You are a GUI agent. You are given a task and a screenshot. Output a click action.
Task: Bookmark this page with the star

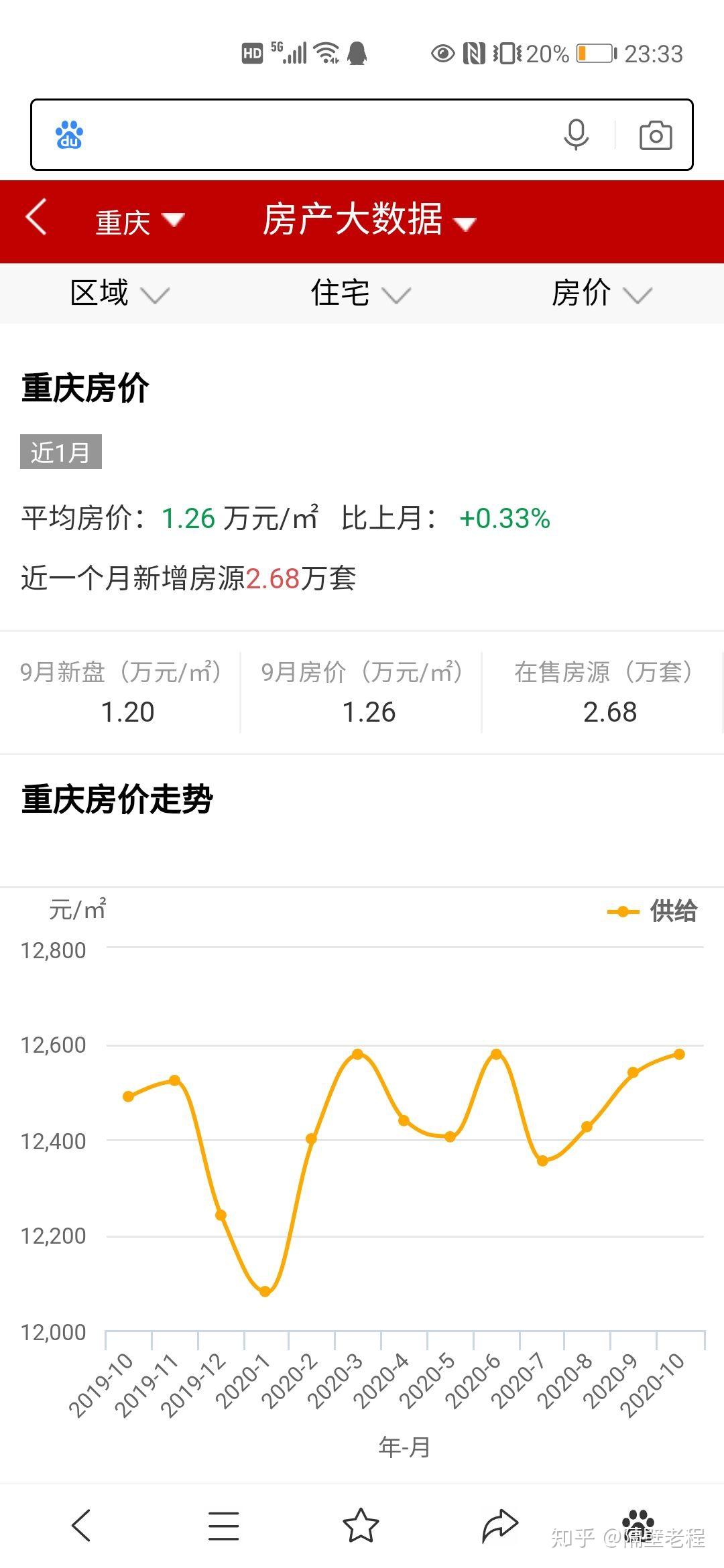tap(361, 1526)
